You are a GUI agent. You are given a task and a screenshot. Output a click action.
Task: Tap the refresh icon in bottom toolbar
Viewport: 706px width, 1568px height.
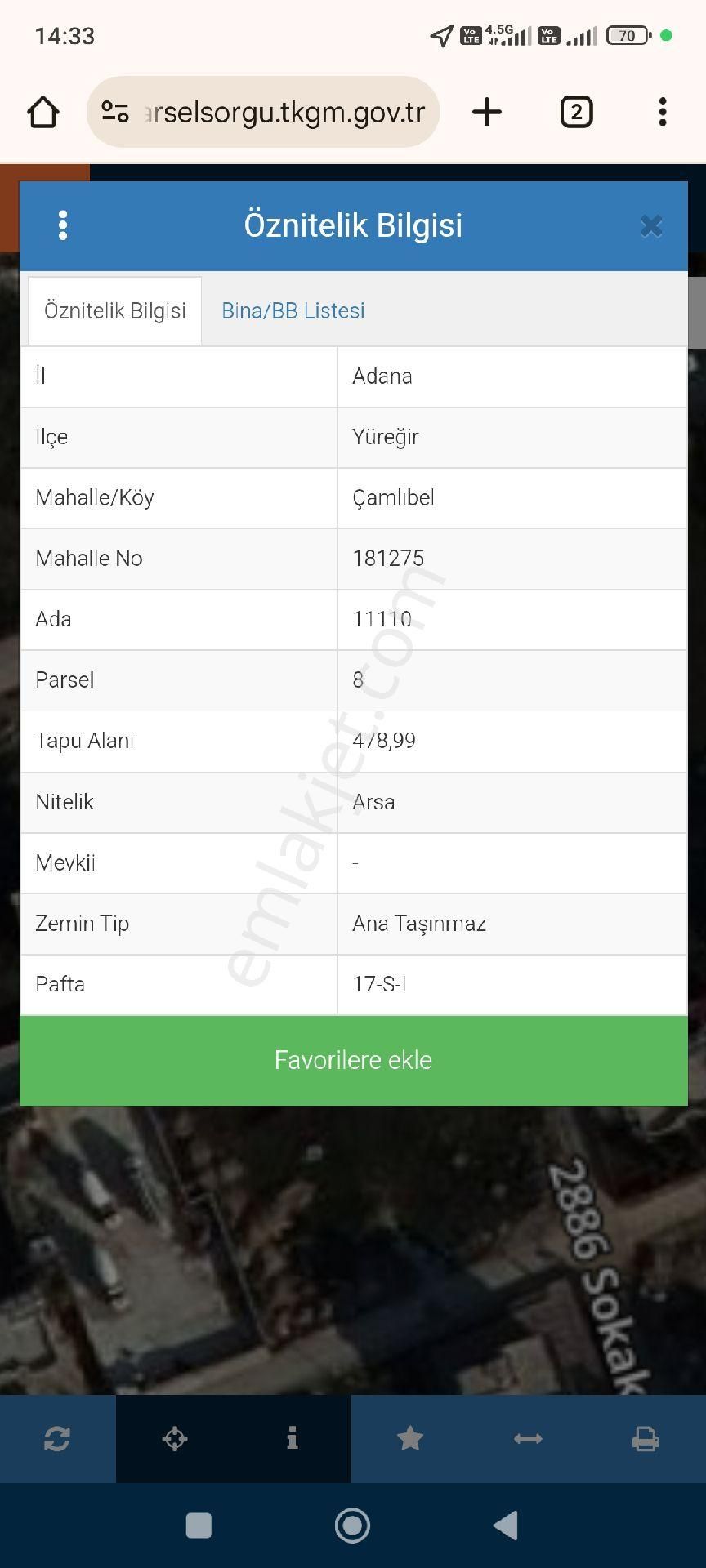pos(57,1438)
